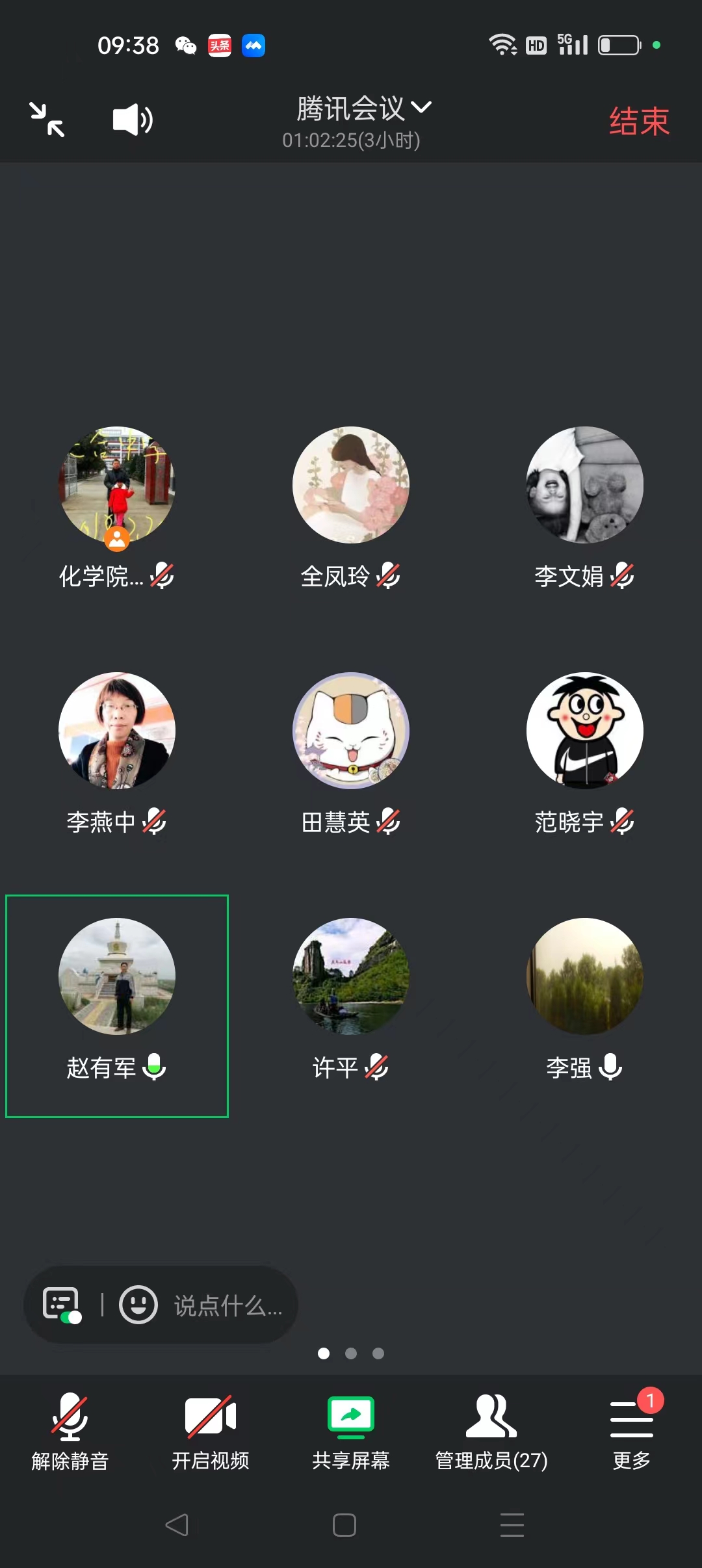Select participant 范晓宇
Image resolution: width=702 pixels, height=1568 pixels.
[584, 731]
